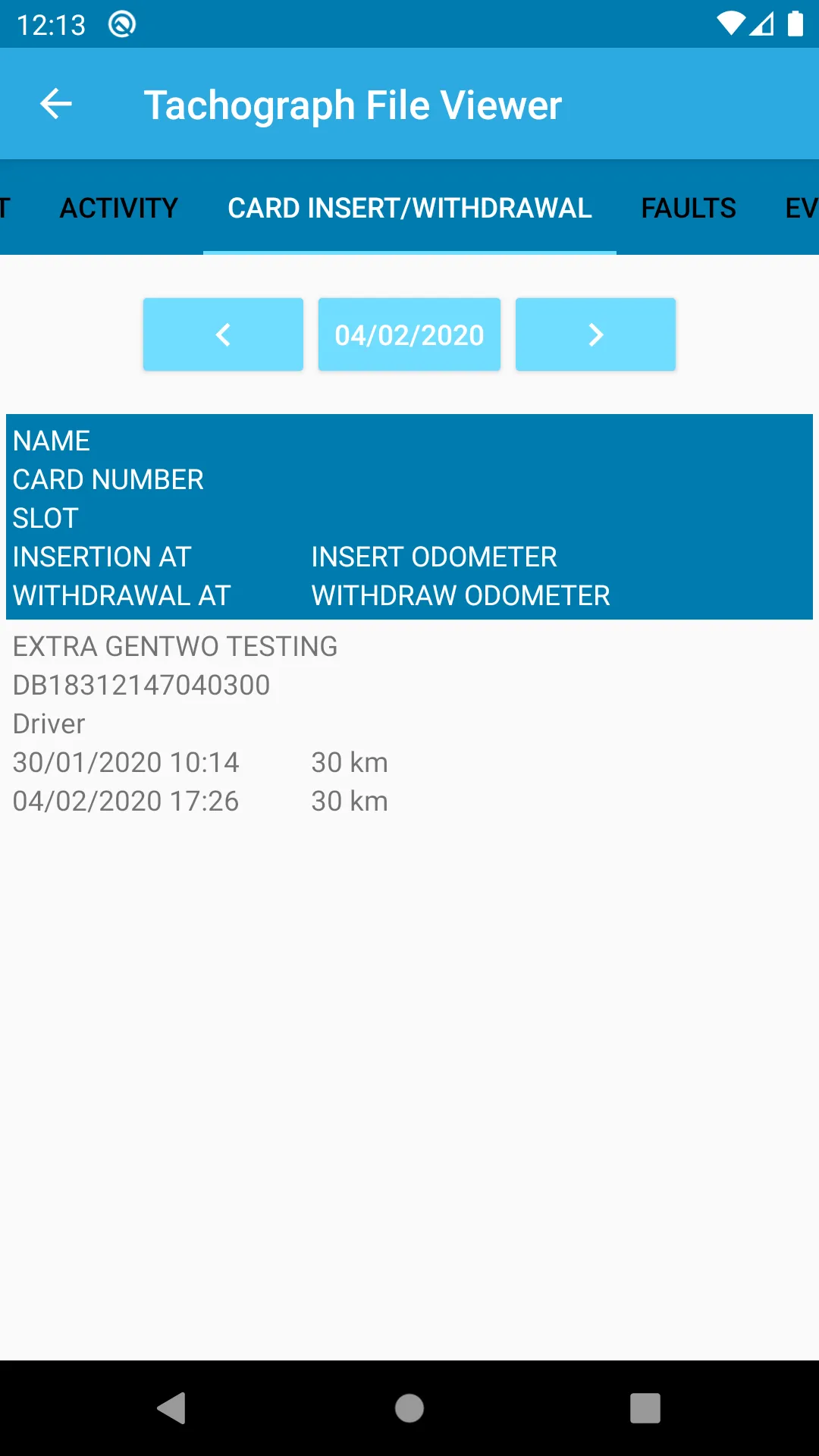This screenshot has width=819, height=1456.
Task: Select the CARD INSERT/WITHDRAWAL tab
Action: (x=410, y=208)
